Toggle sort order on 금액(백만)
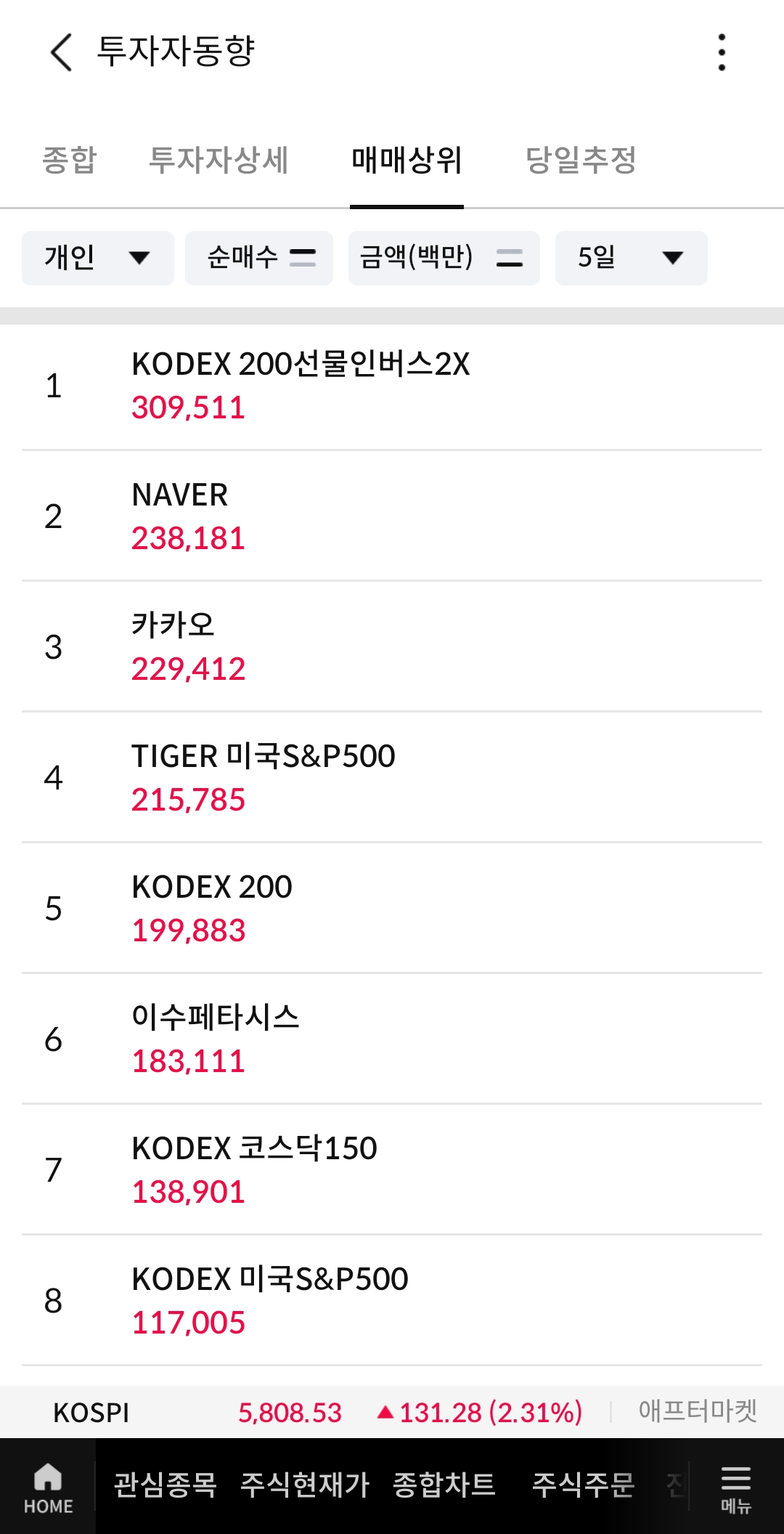This screenshot has width=784, height=1534. point(444,258)
